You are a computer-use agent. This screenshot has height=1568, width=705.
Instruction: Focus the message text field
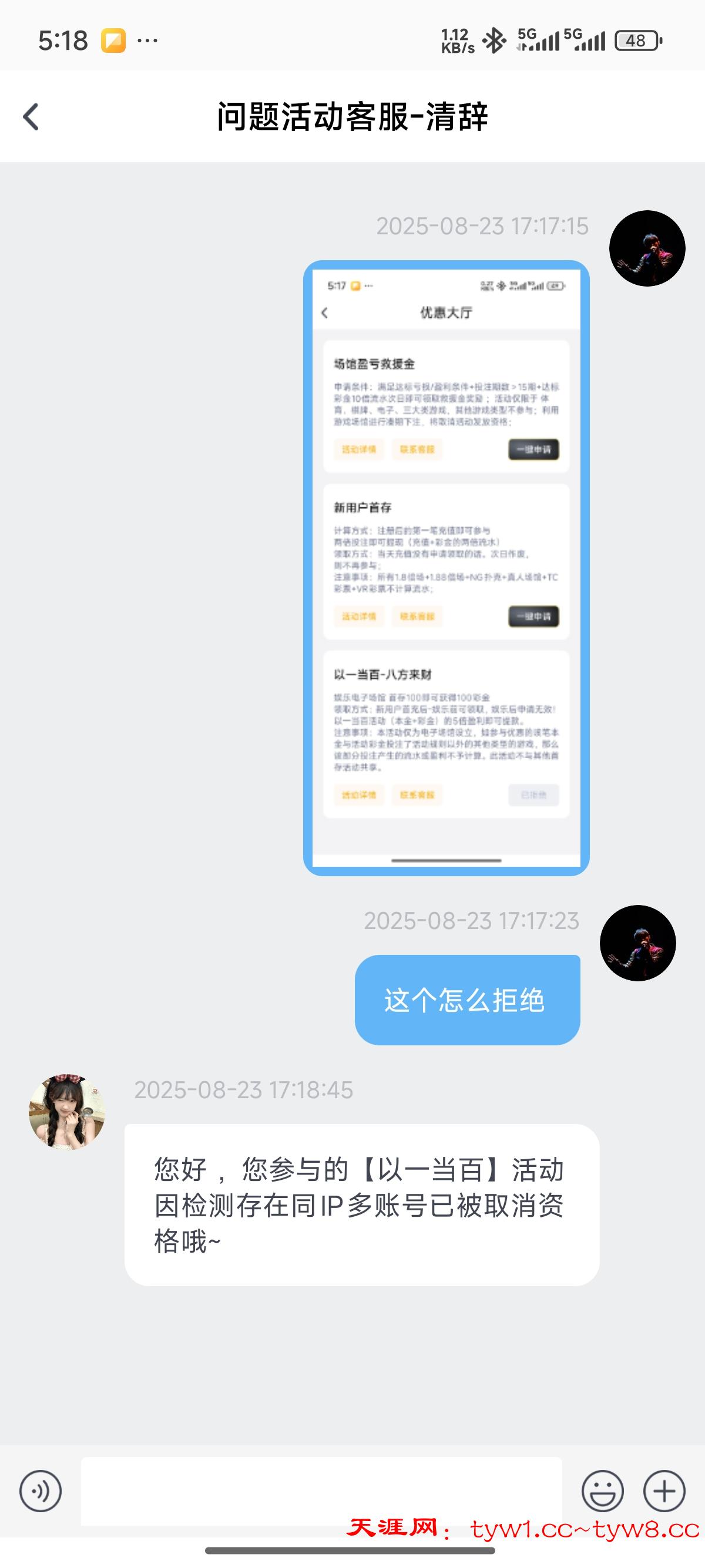click(321, 1490)
